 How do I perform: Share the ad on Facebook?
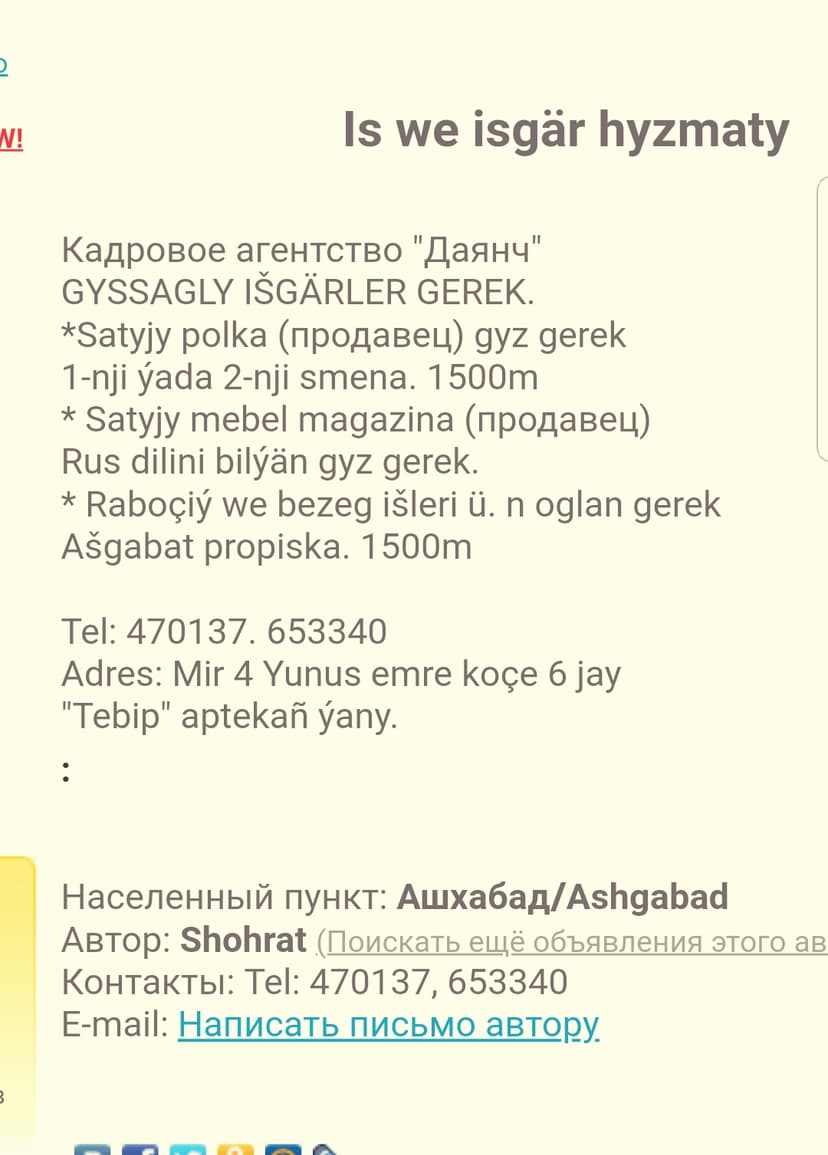click(x=140, y=1148)
